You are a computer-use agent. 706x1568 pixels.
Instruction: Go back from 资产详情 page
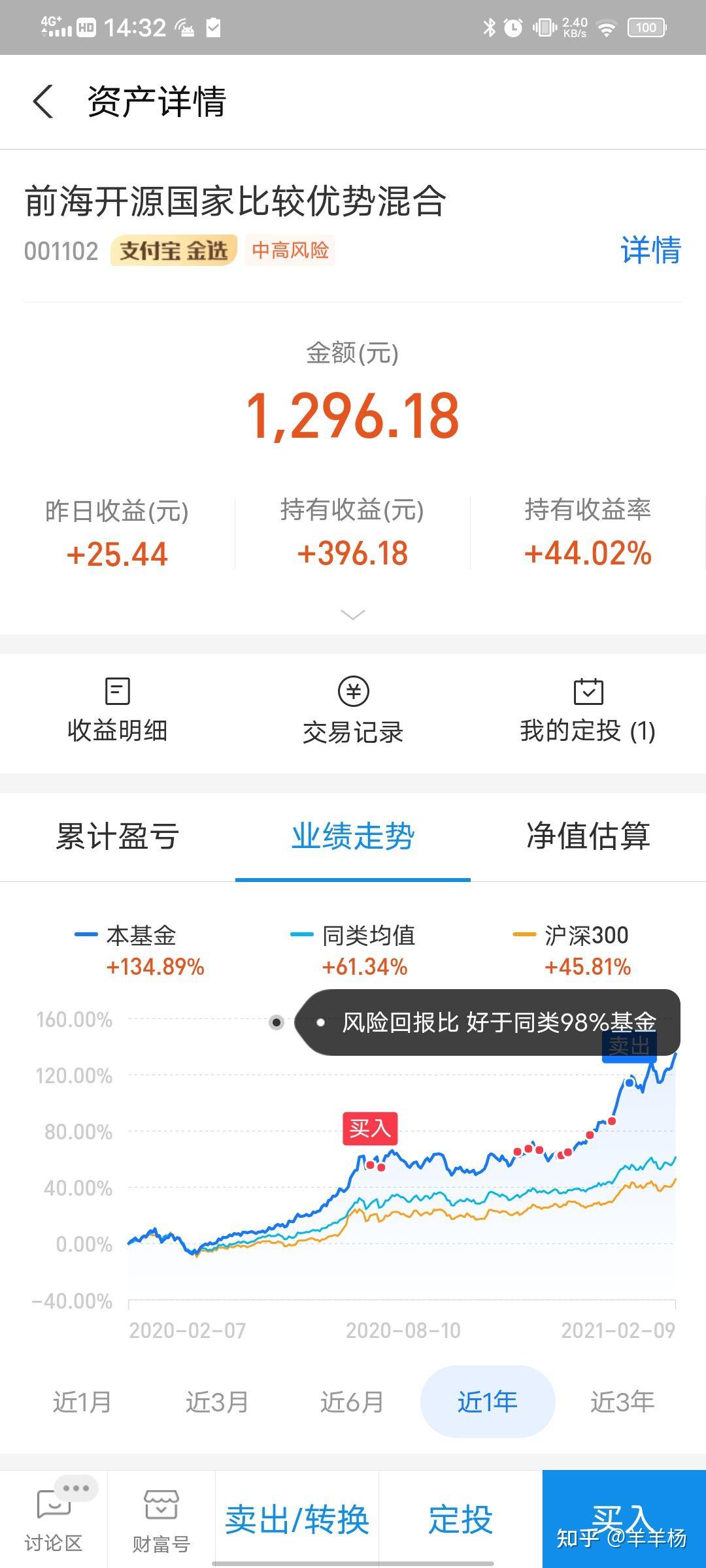pos(43,102)
